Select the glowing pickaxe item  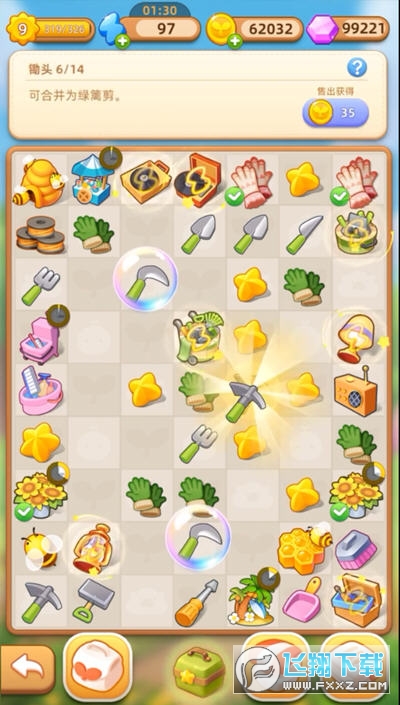coord(246,401)
